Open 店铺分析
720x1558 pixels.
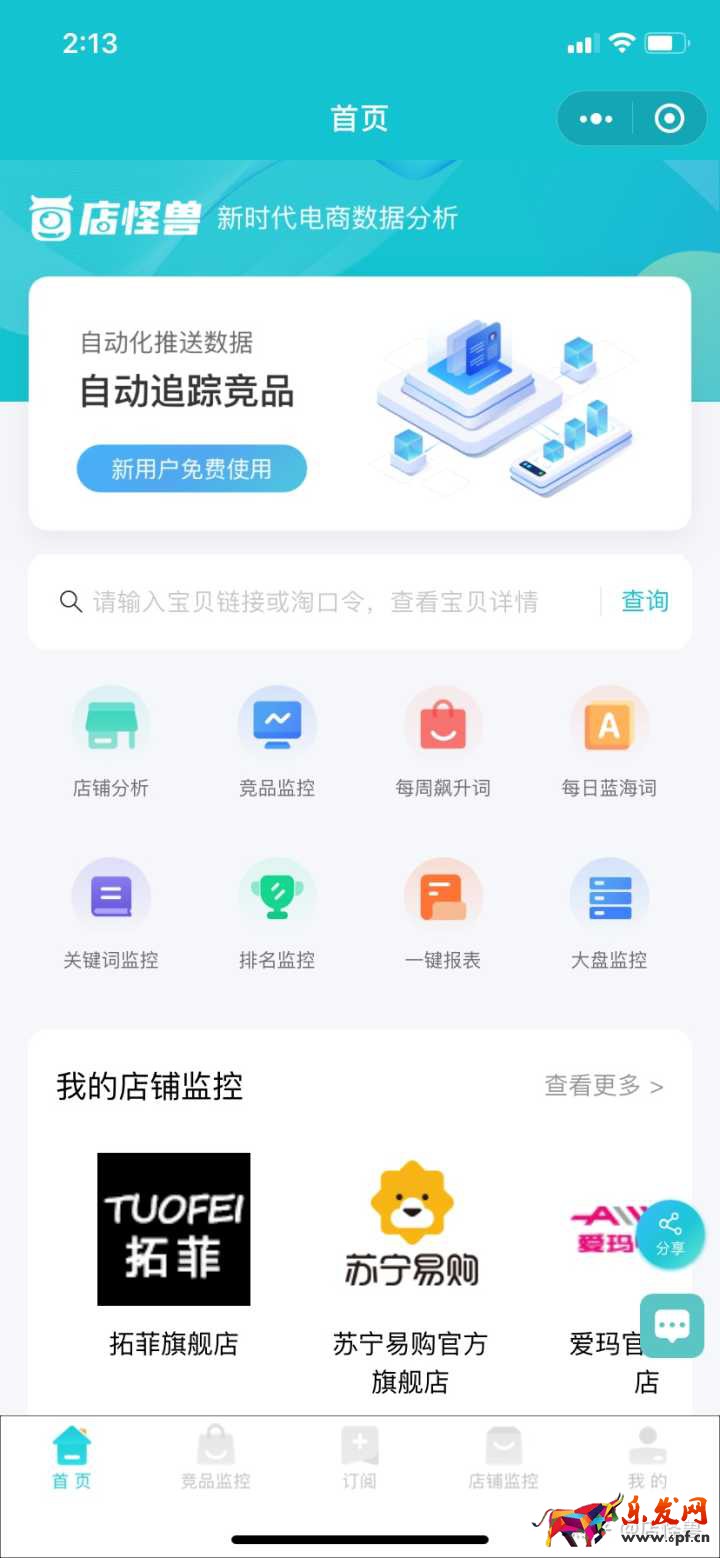coord(111,741)
